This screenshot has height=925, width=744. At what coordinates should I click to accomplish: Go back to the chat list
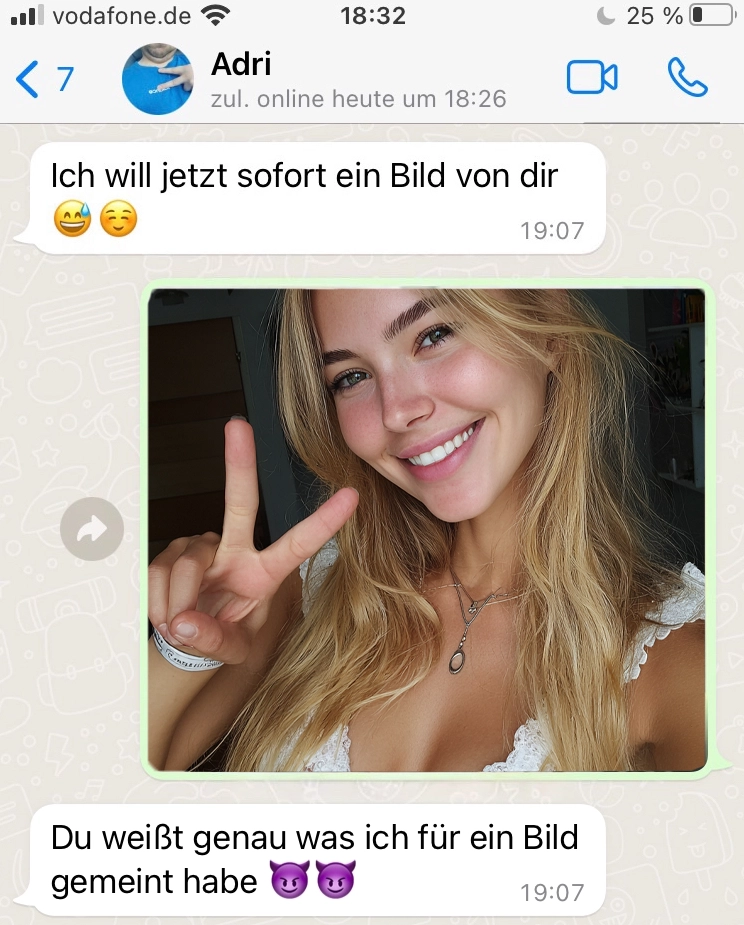point(42,79)
